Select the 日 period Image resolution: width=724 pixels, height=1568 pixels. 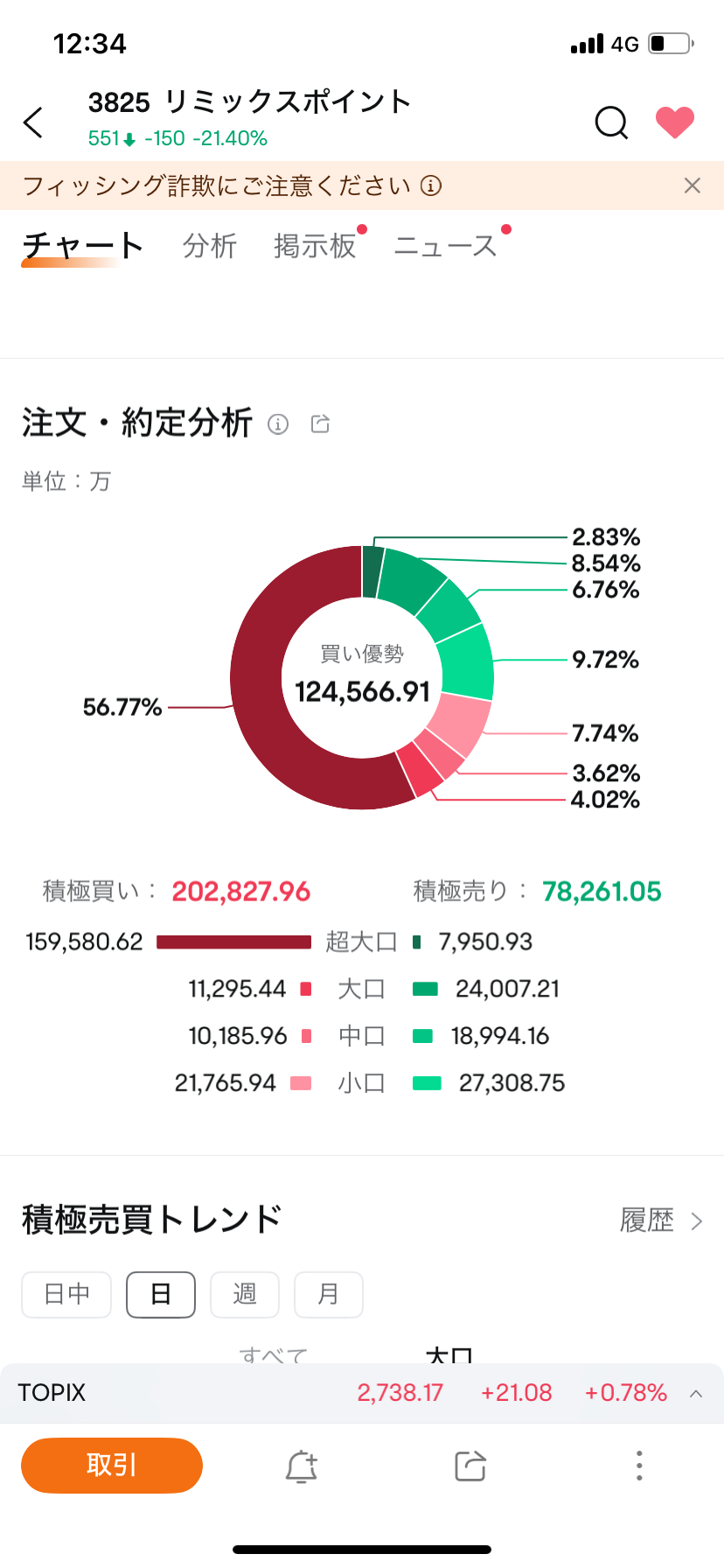(x=161, y=1294)
